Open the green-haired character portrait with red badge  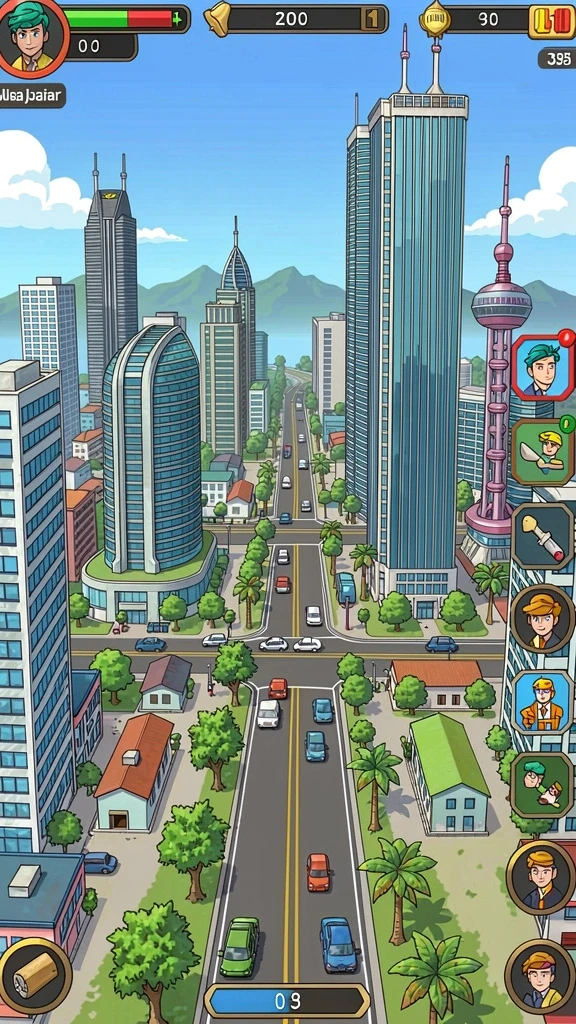point(542,368)
